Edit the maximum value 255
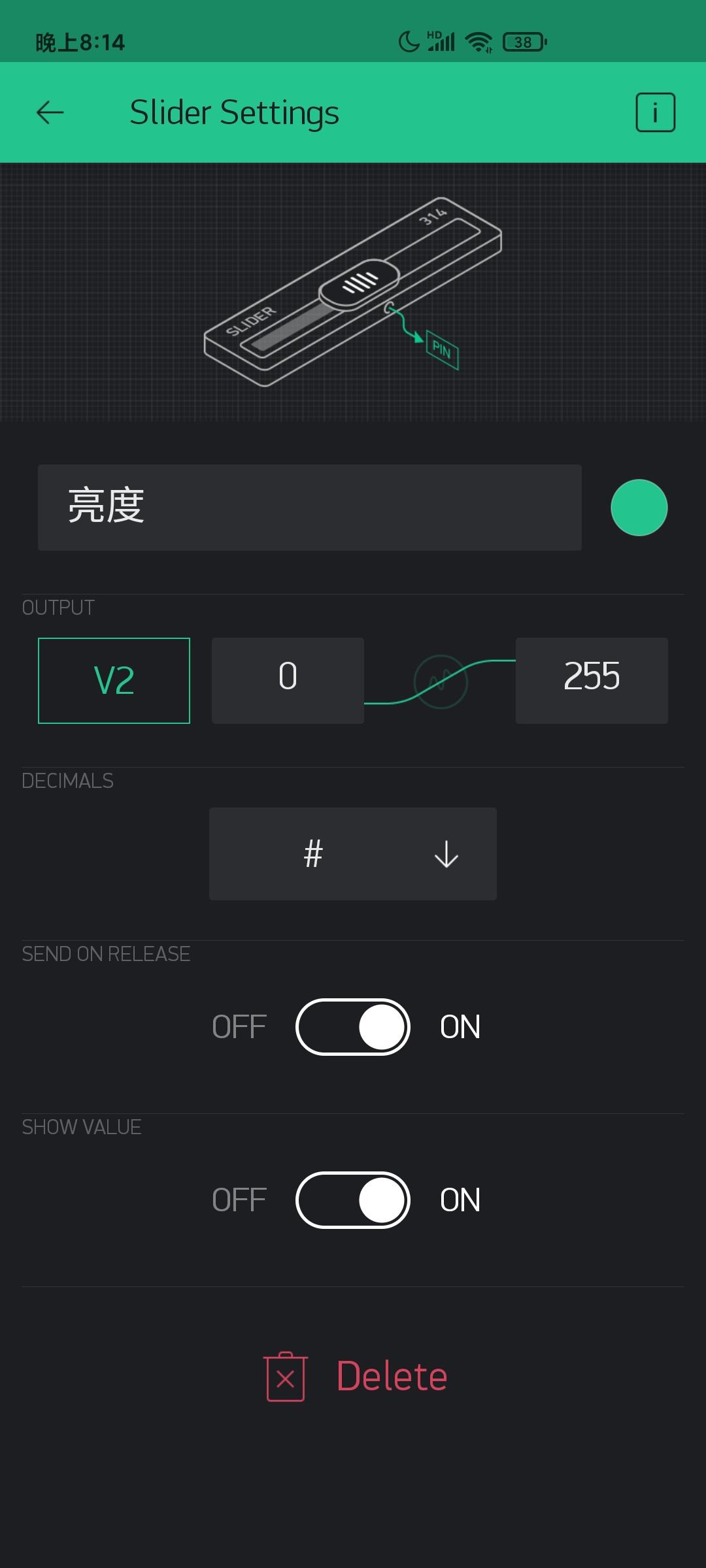706x1568 pixels. (592, 680)
